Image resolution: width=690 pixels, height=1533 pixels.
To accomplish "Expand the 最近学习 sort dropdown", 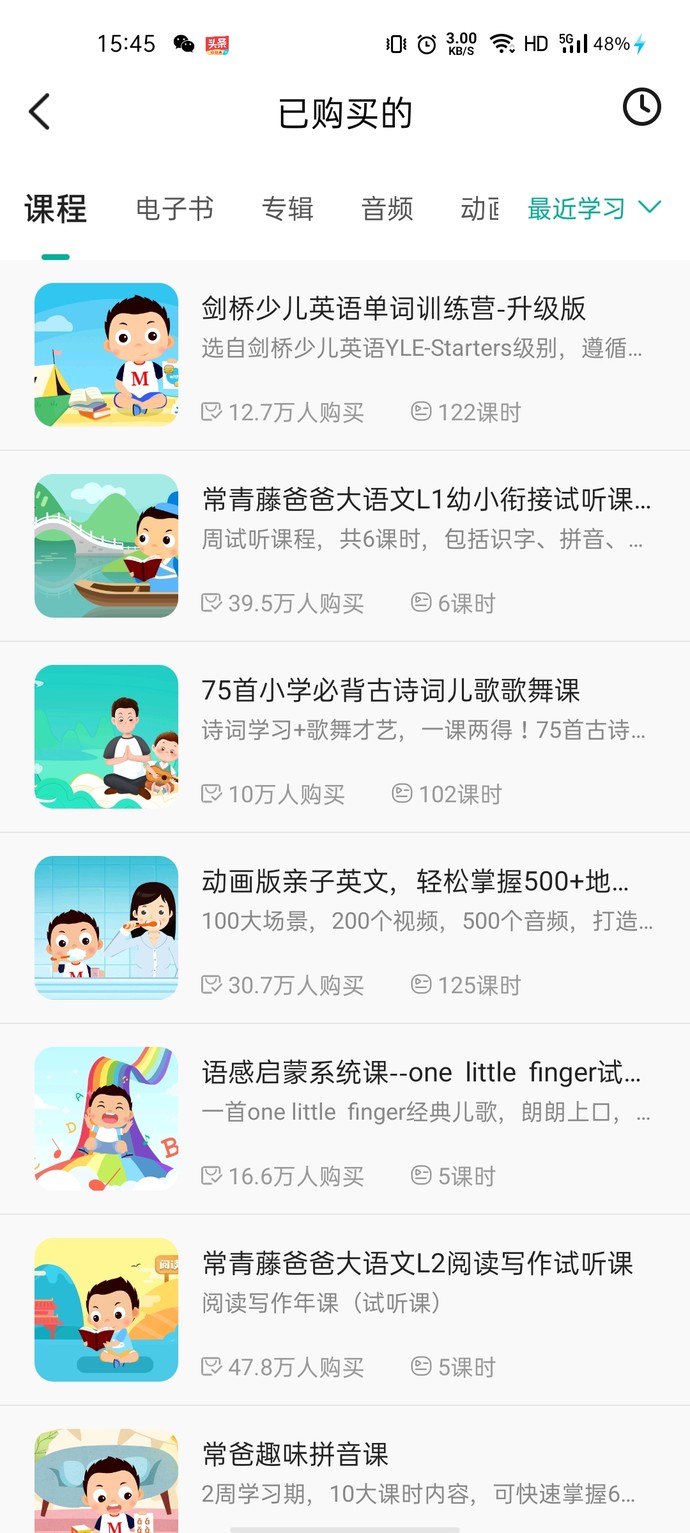I will pos(593,209).
